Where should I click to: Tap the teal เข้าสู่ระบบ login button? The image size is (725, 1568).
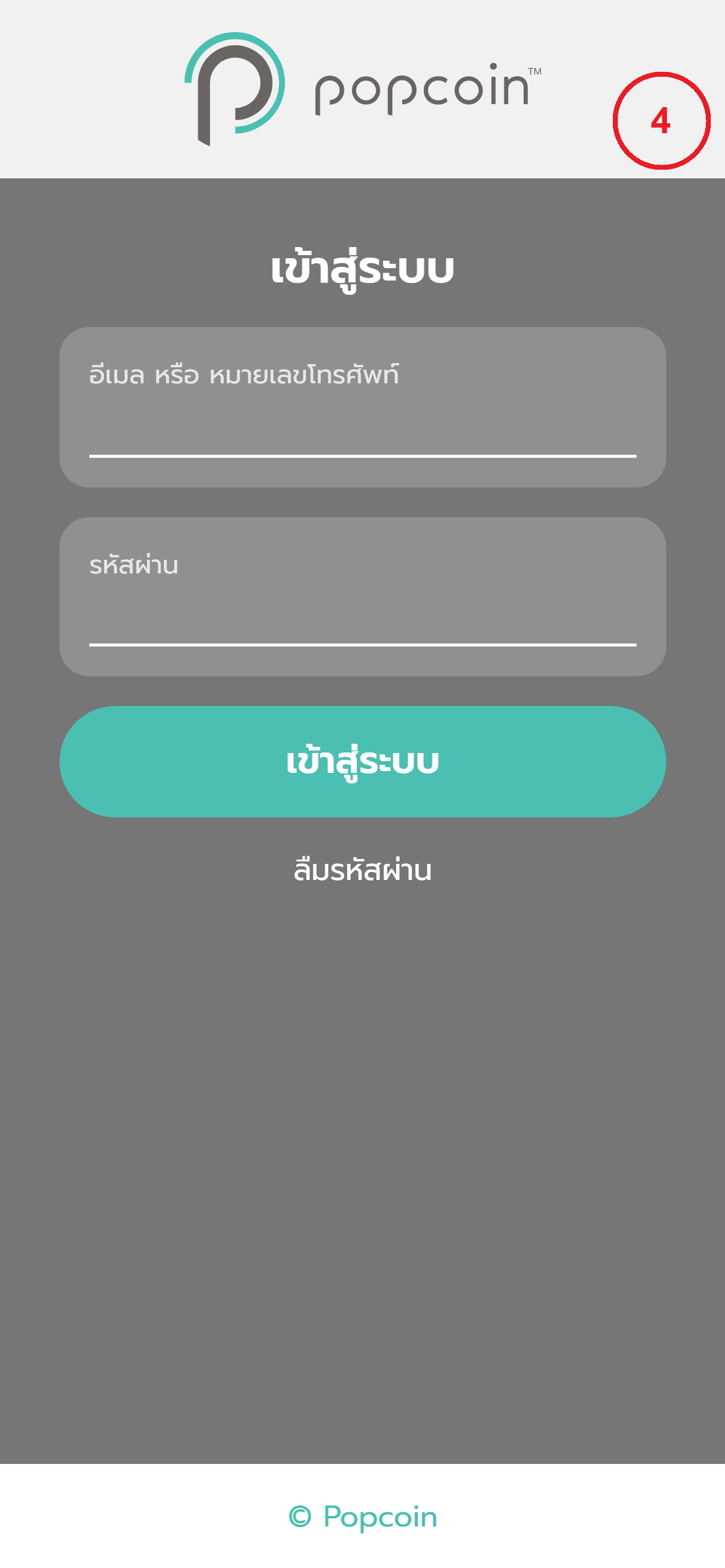coord(362,762)
